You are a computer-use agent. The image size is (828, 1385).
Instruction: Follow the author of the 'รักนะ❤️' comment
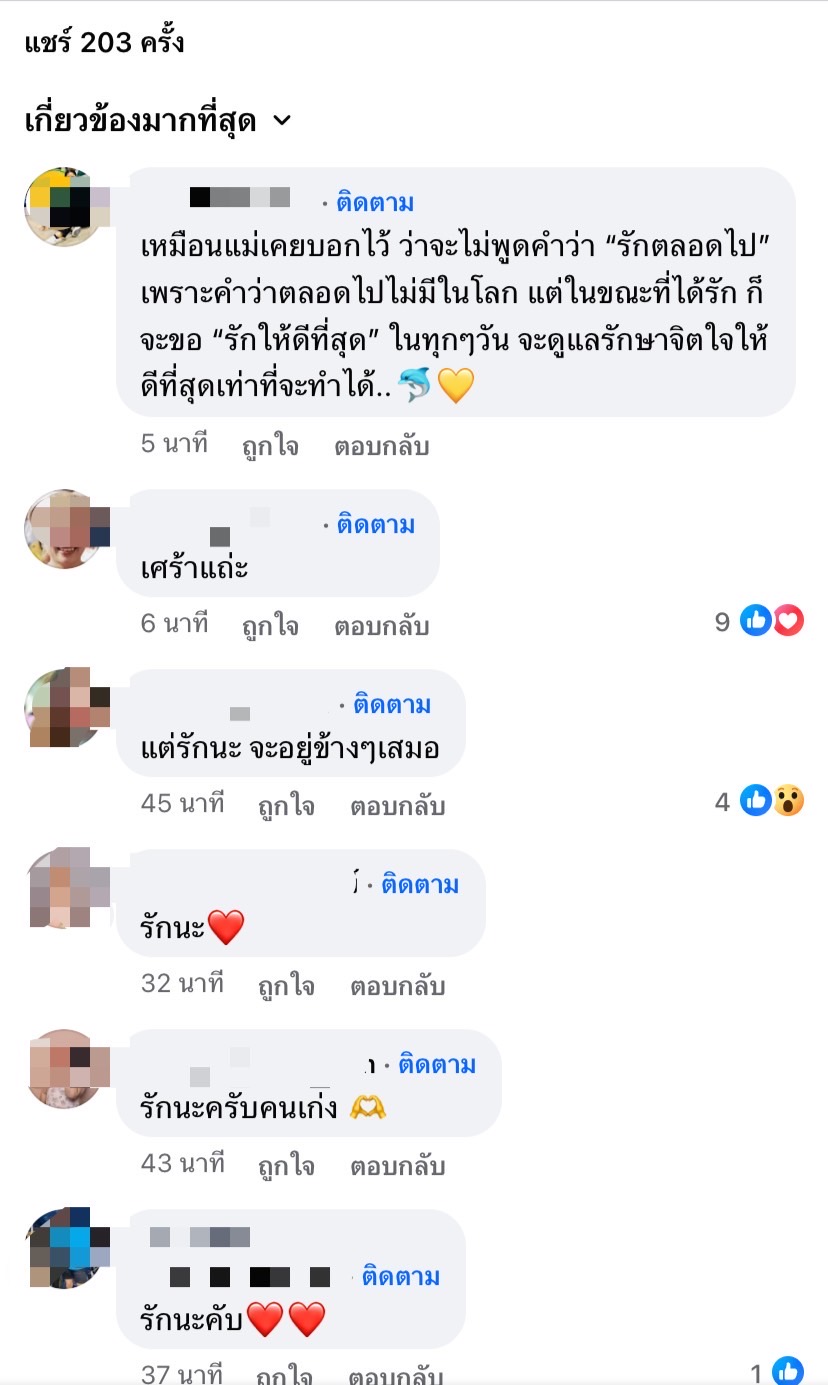coord(419,885)
